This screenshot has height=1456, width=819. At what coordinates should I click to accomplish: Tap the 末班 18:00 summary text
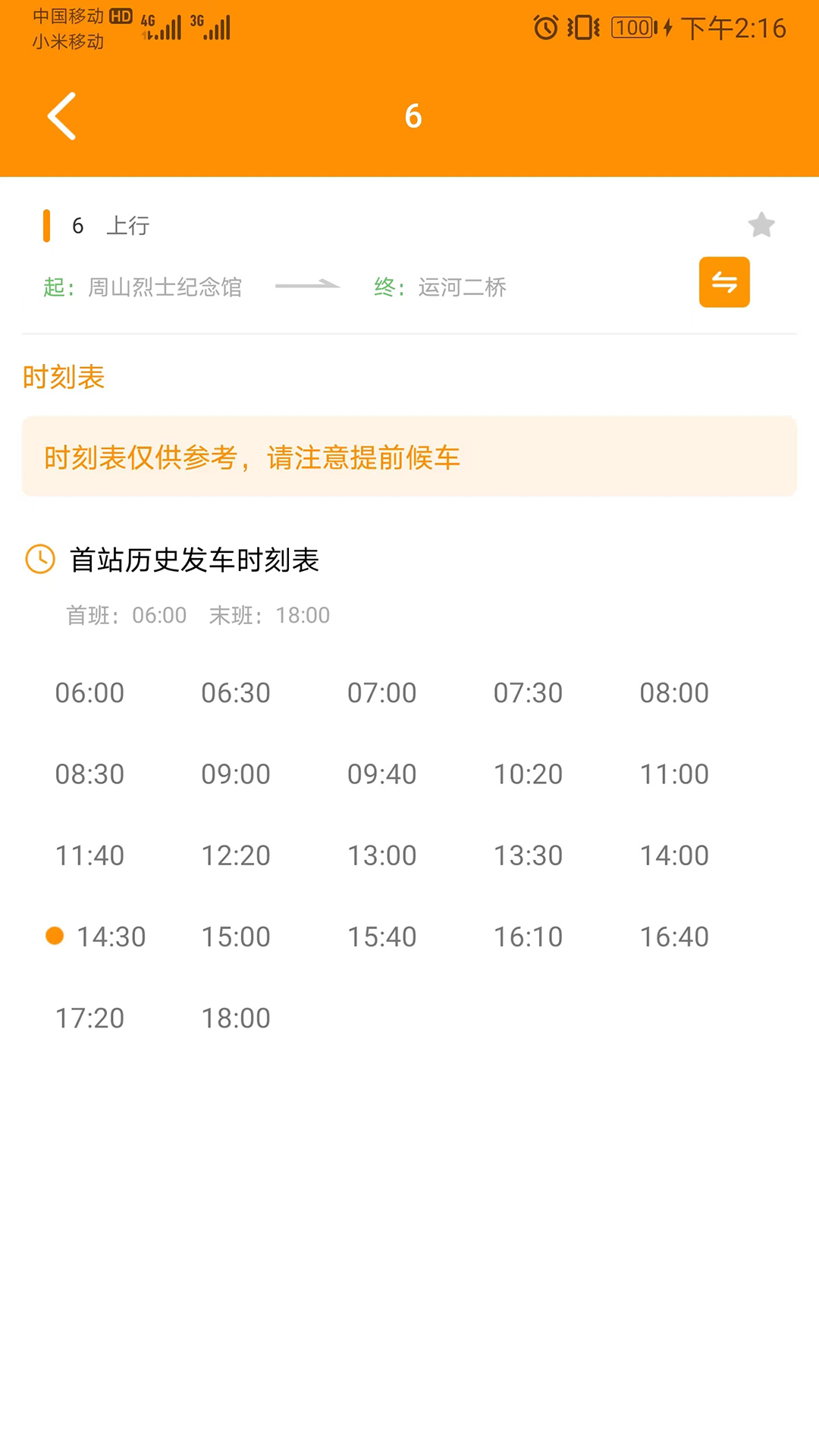pos(270,615)
